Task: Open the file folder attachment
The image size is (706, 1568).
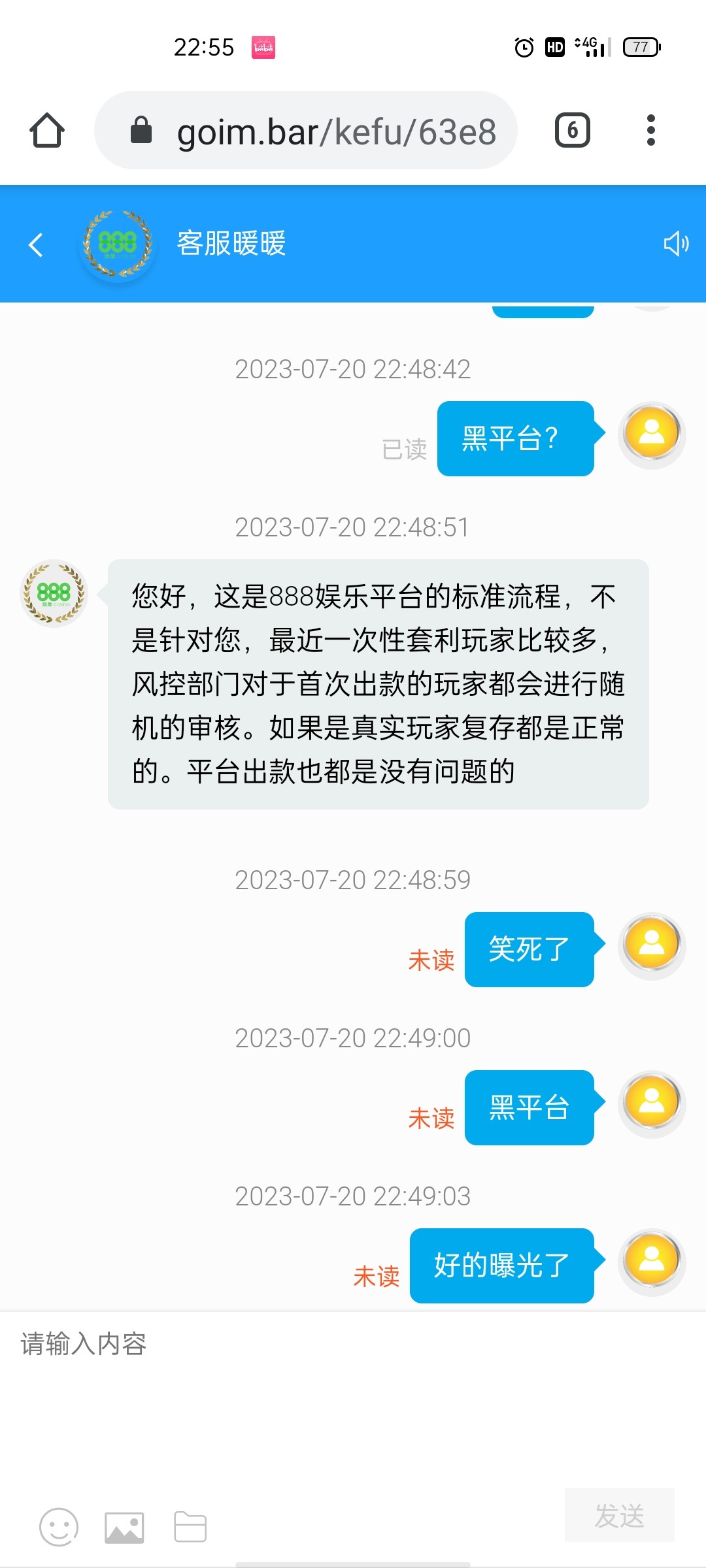Action: 190,1527
